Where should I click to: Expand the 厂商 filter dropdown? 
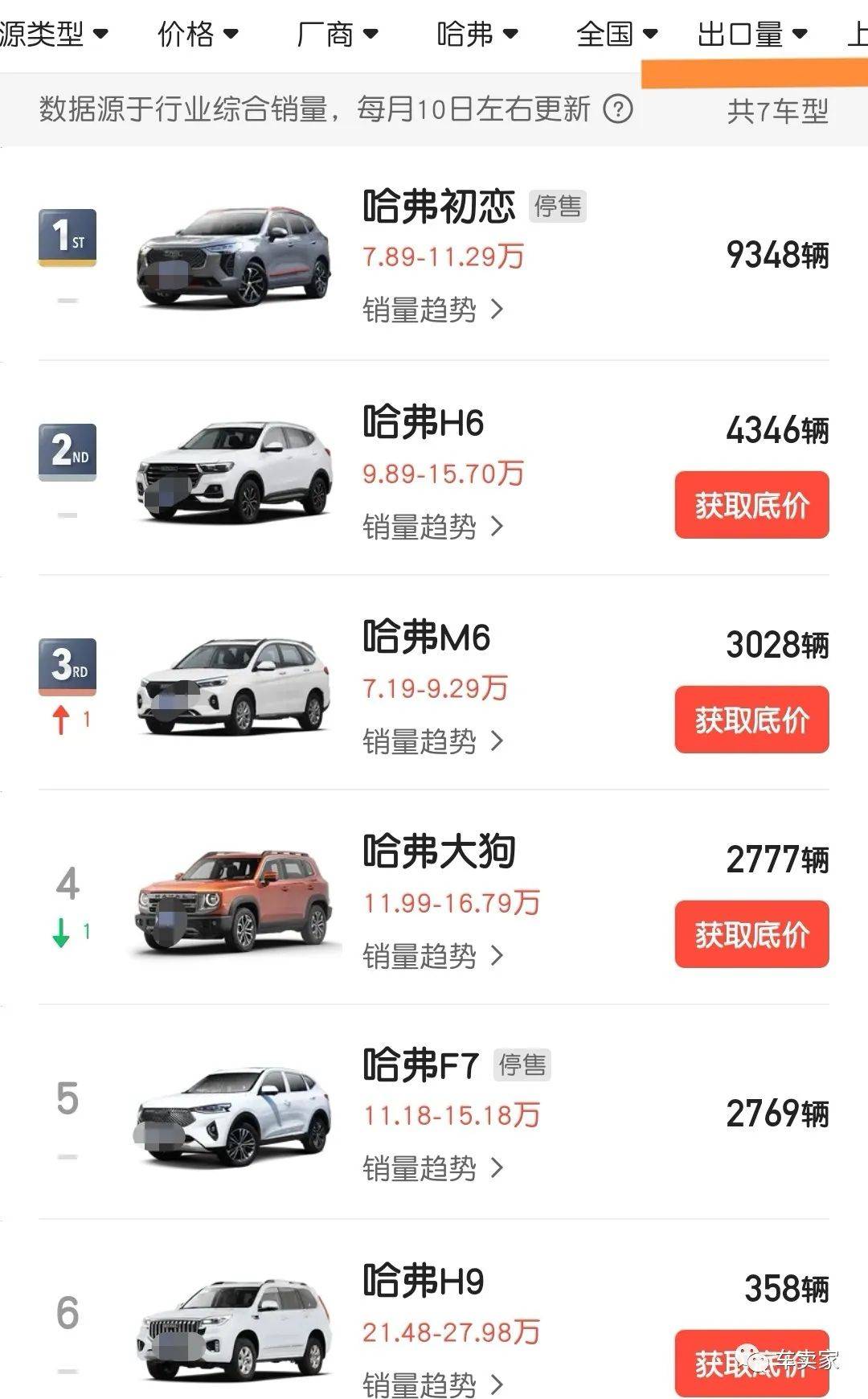[x=337, y=34]
